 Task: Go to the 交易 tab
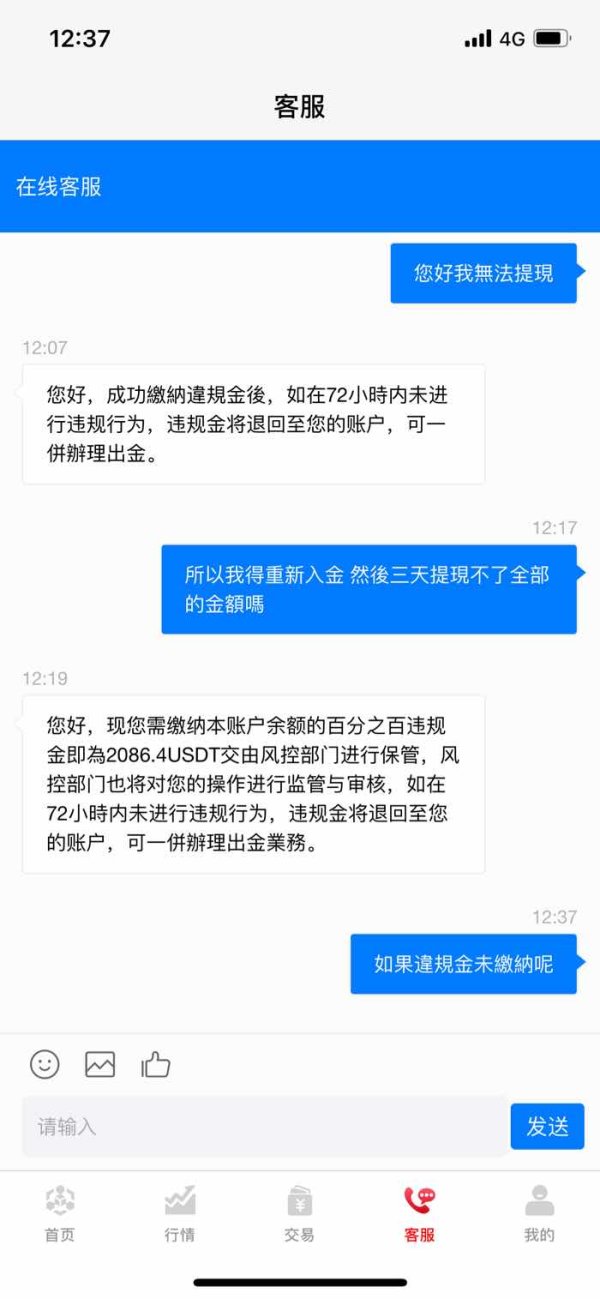coord(299,1213)
